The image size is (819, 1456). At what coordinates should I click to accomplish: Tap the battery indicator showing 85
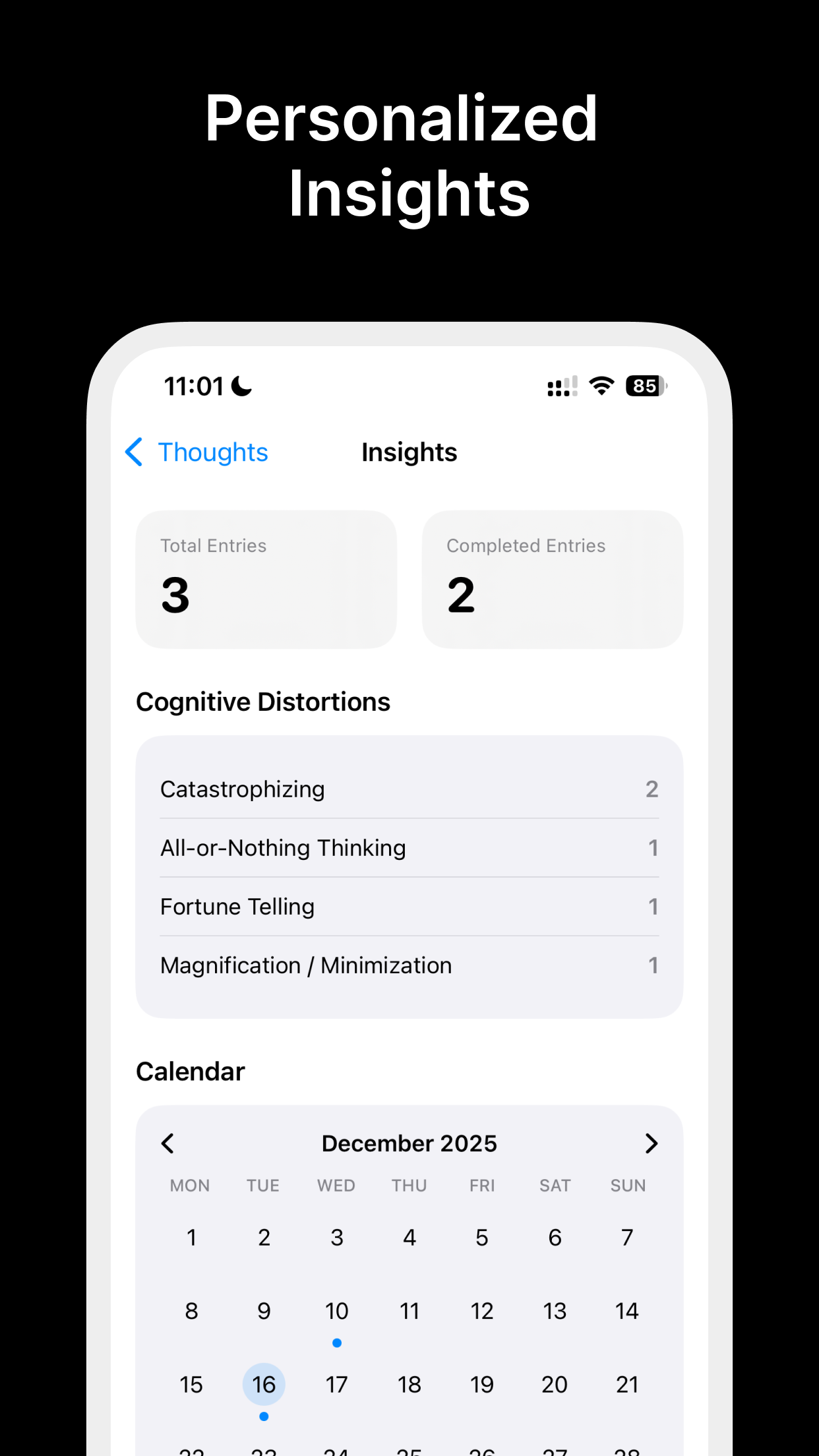tap(646, 385)
